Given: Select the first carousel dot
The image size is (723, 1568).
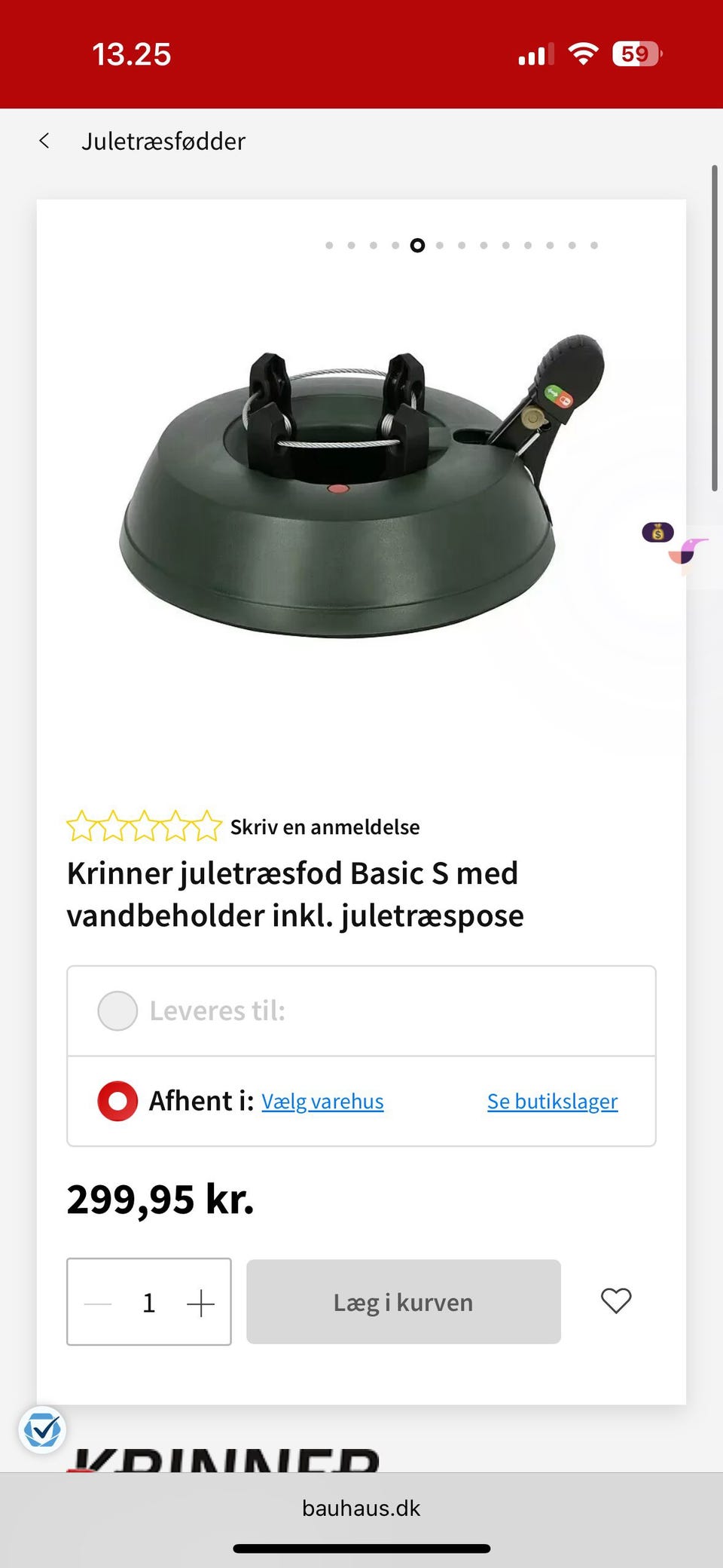Looking at the screenshot, I should (x=330, y=245).
